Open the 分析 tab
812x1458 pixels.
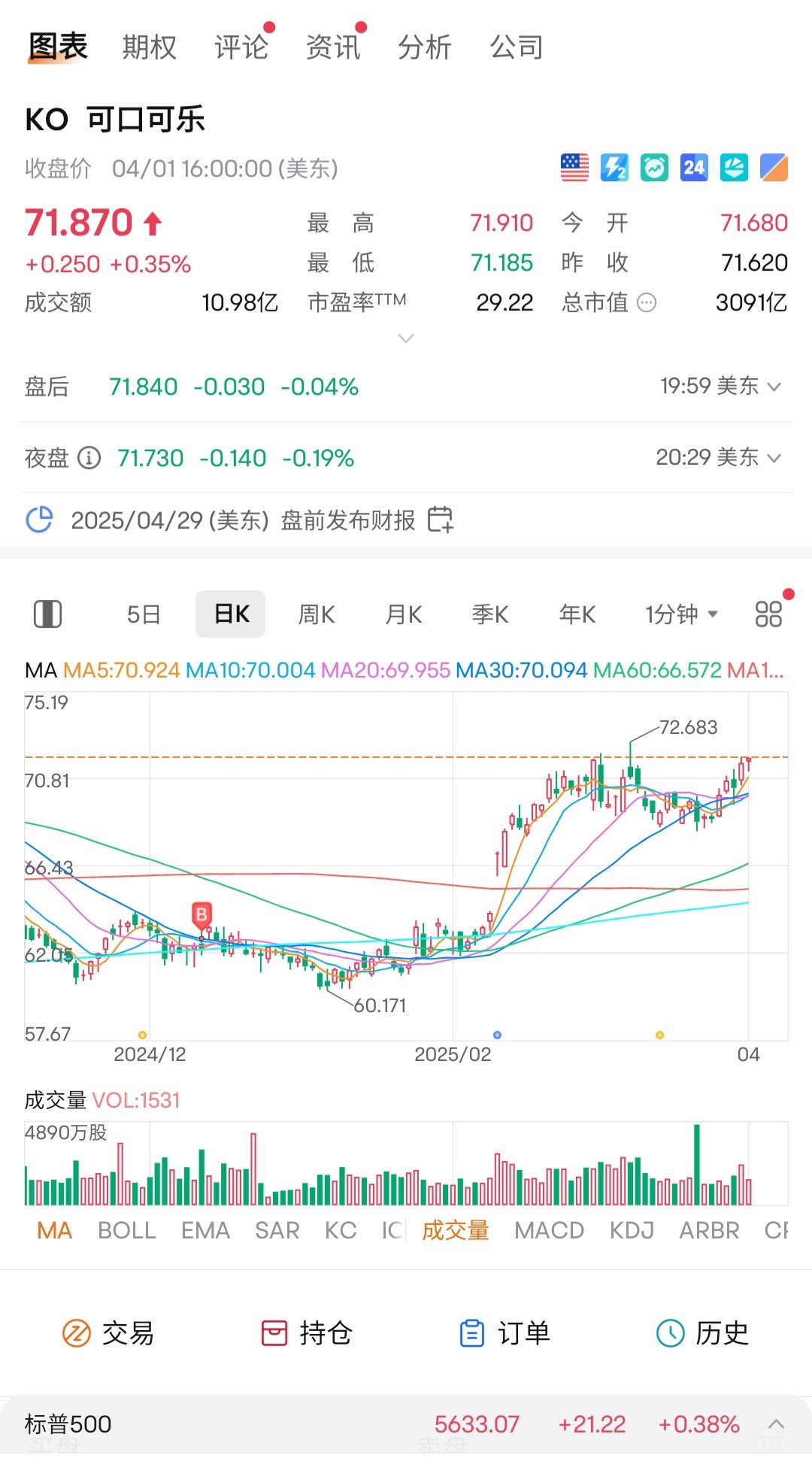[x=425, y=47]
